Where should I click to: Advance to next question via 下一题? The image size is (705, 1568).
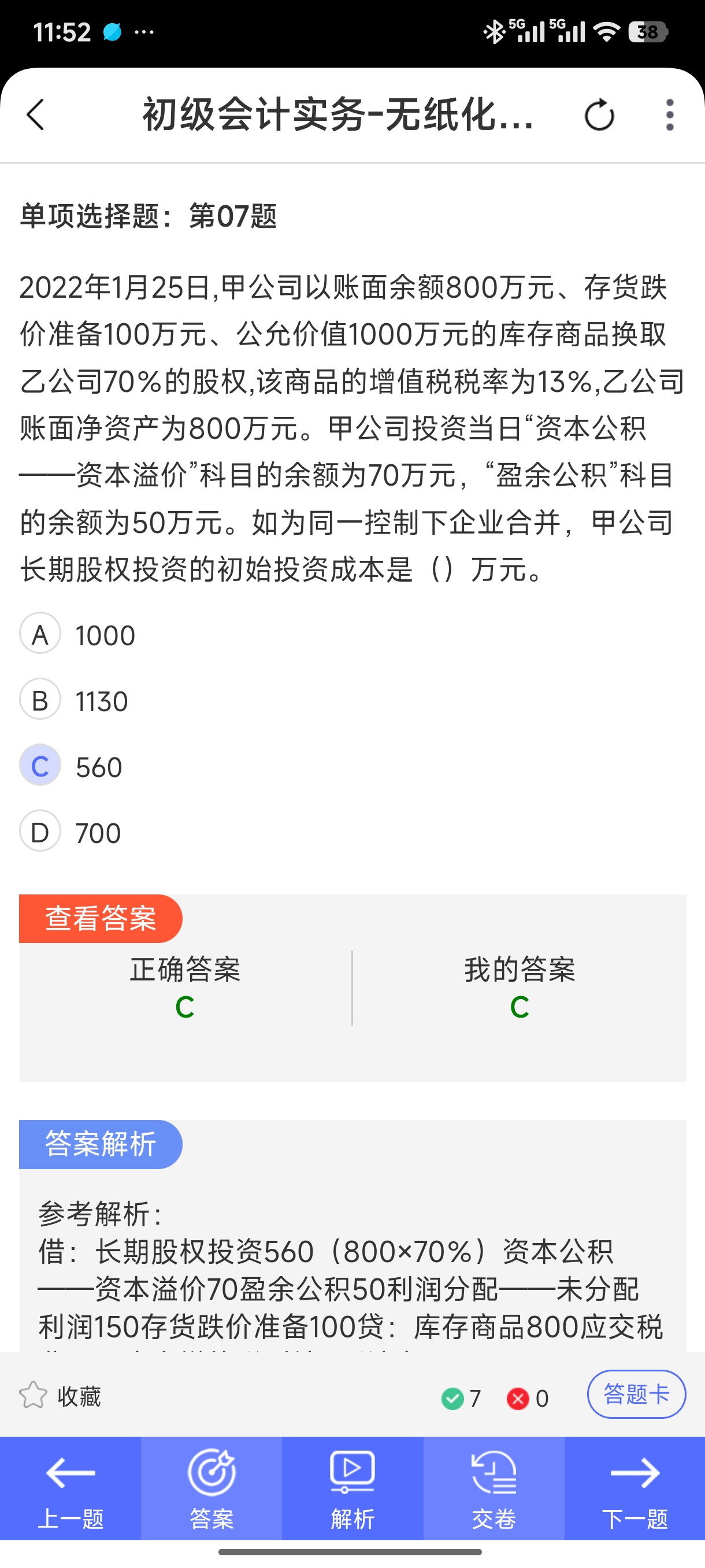[x=634, y=1488]
